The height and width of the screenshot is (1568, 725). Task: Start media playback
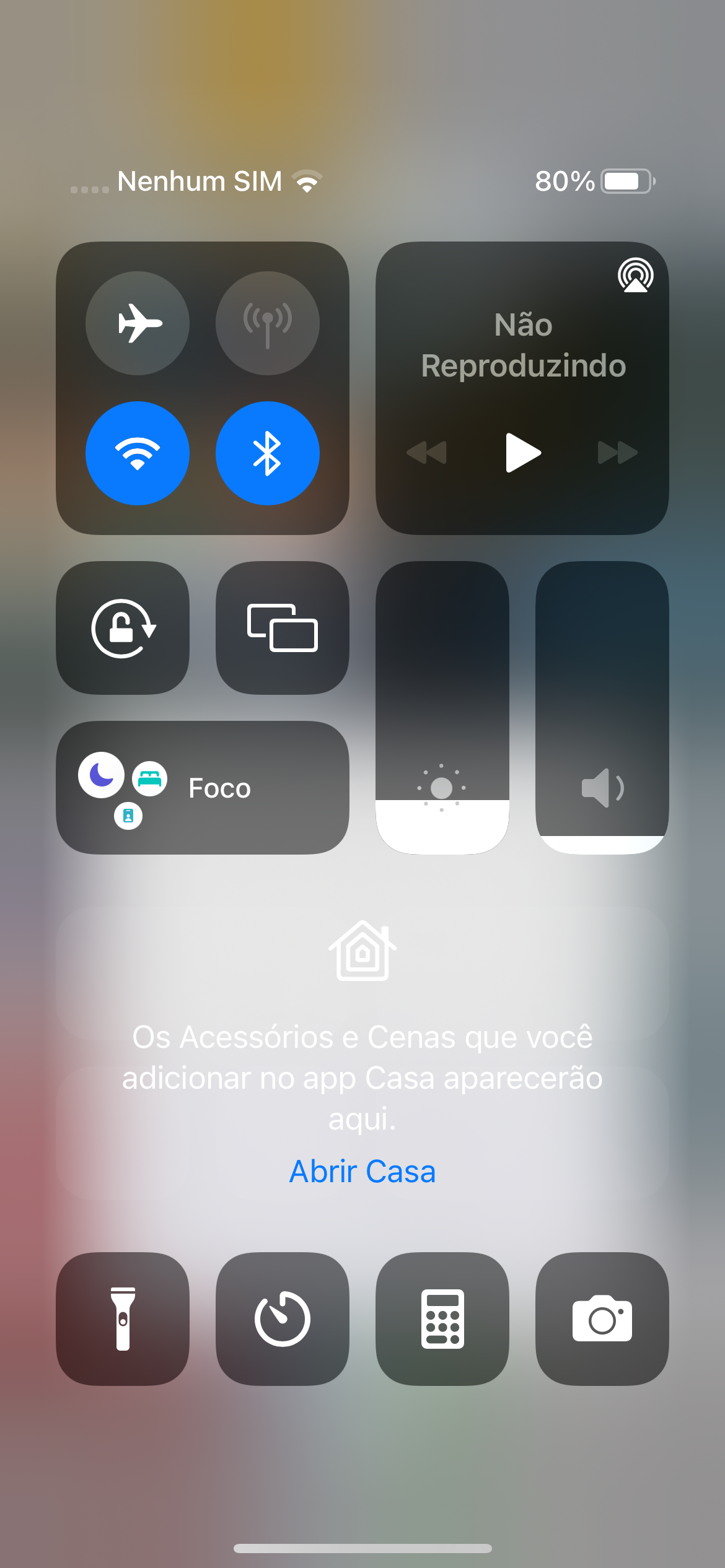coord(522,453)
